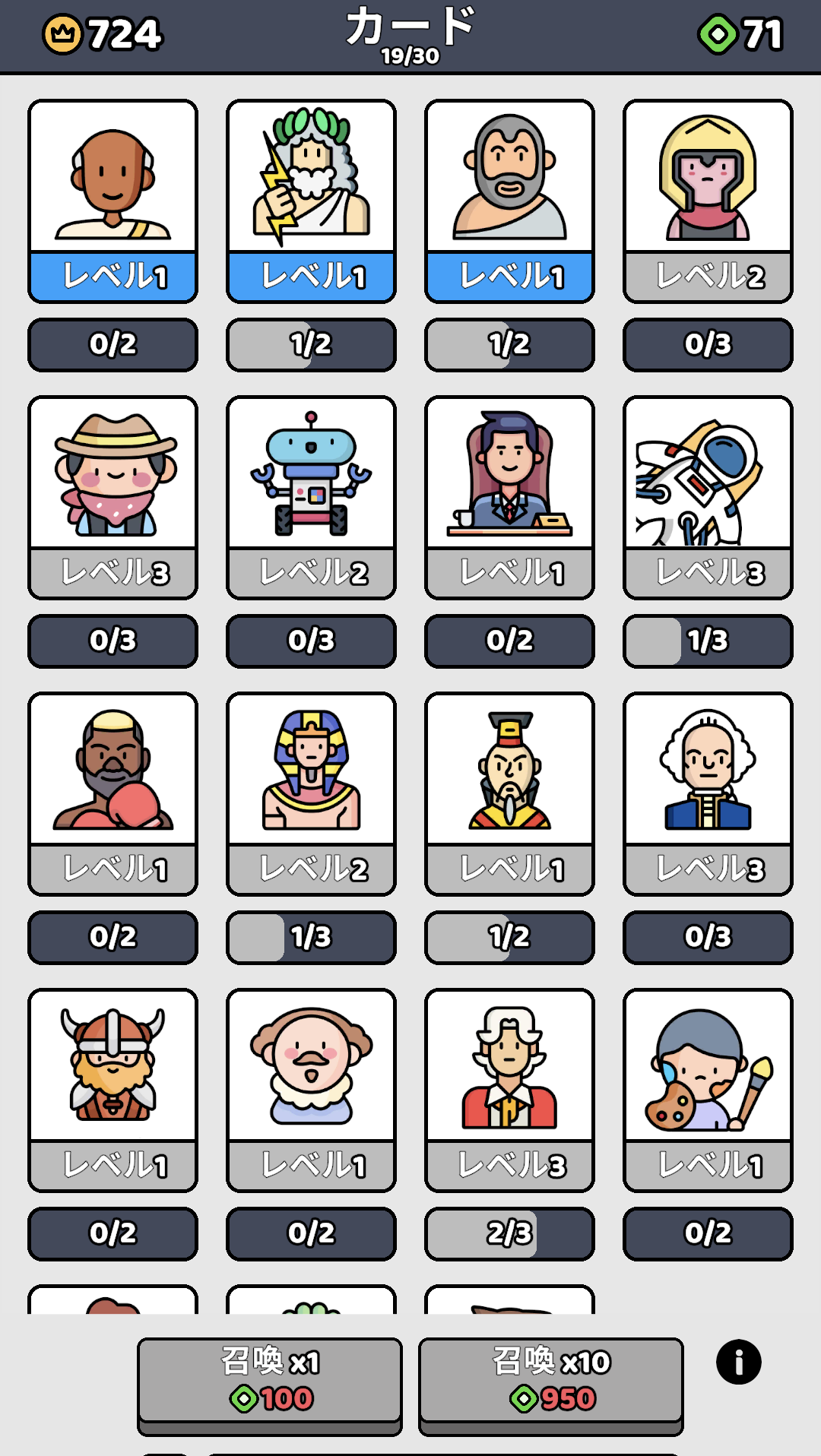Screen dimensions: 821x1456
Task: Select the cowboy with pink bandana card
Action: (113, 497)
